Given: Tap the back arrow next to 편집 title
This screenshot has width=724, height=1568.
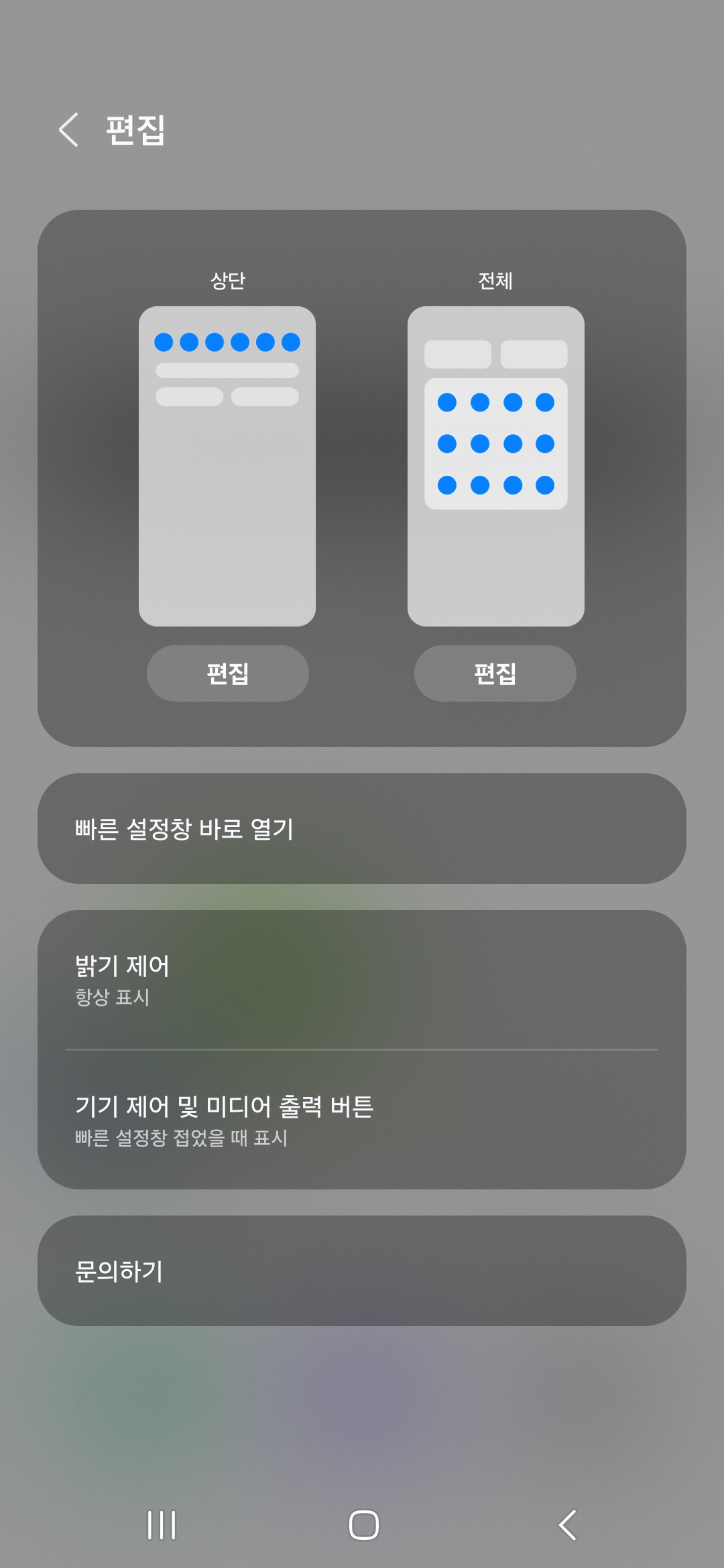Looking at the screenshot, I should pyautogui.click(x=69, y=131).
